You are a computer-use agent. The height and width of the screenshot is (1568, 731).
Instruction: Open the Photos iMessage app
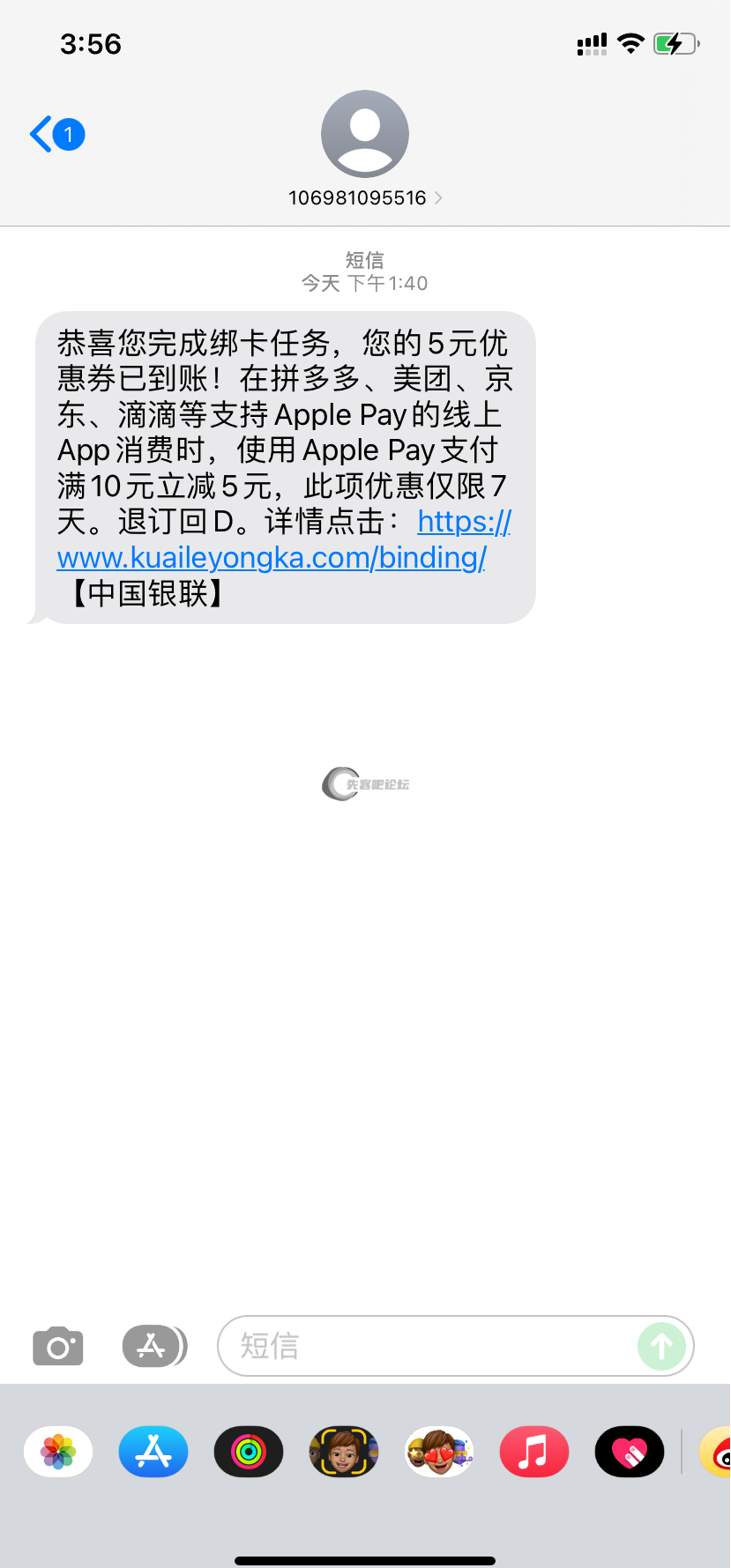pos(58,1451)
